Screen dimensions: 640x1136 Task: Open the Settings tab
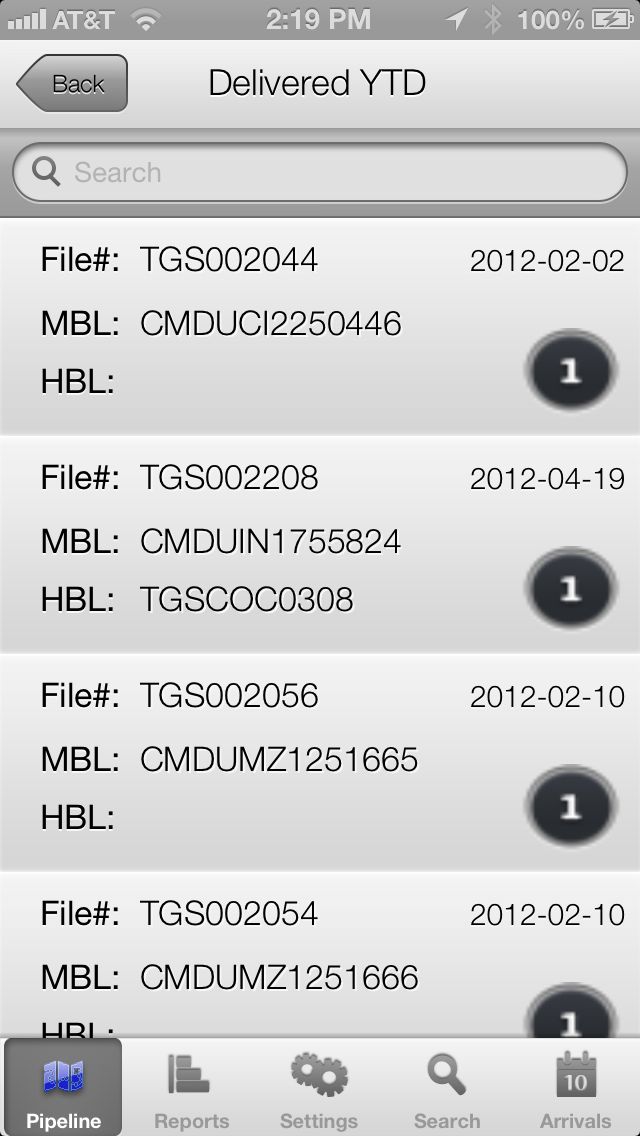point(319,1087)
